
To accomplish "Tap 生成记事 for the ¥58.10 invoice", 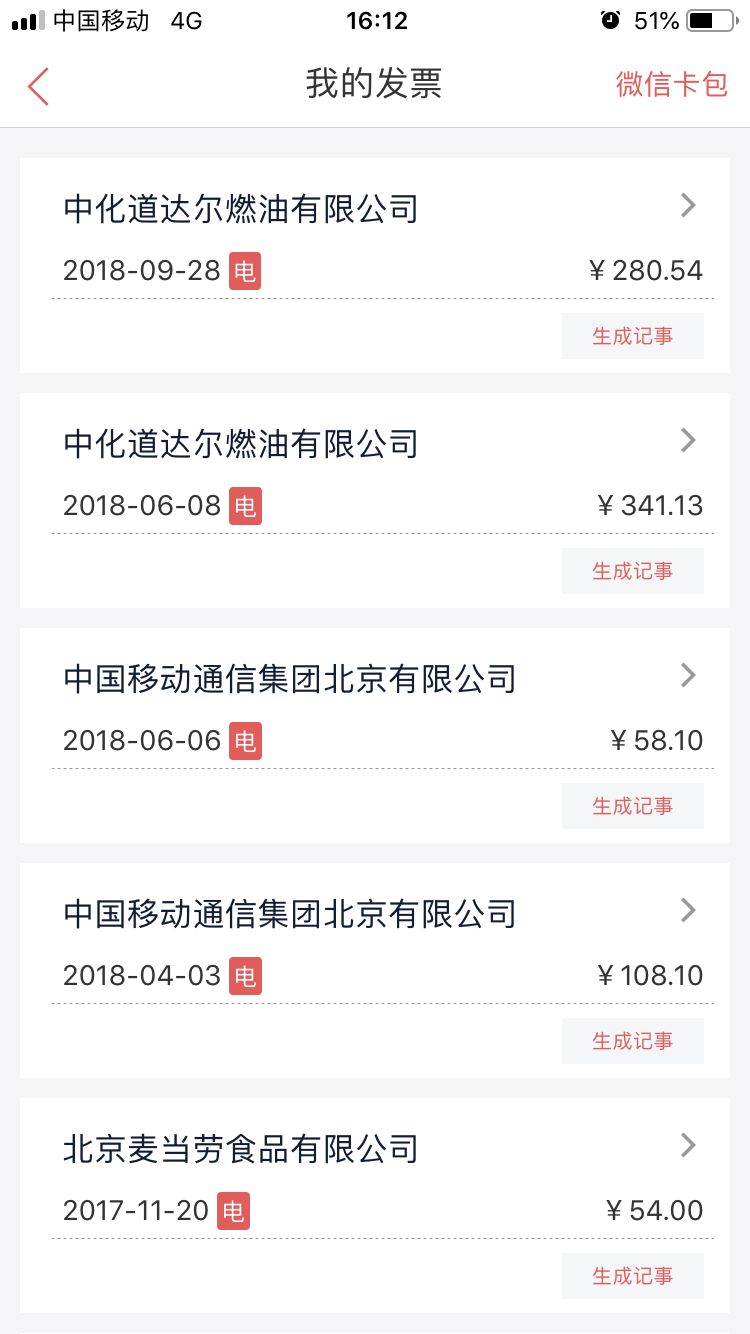I will point(633,806).
